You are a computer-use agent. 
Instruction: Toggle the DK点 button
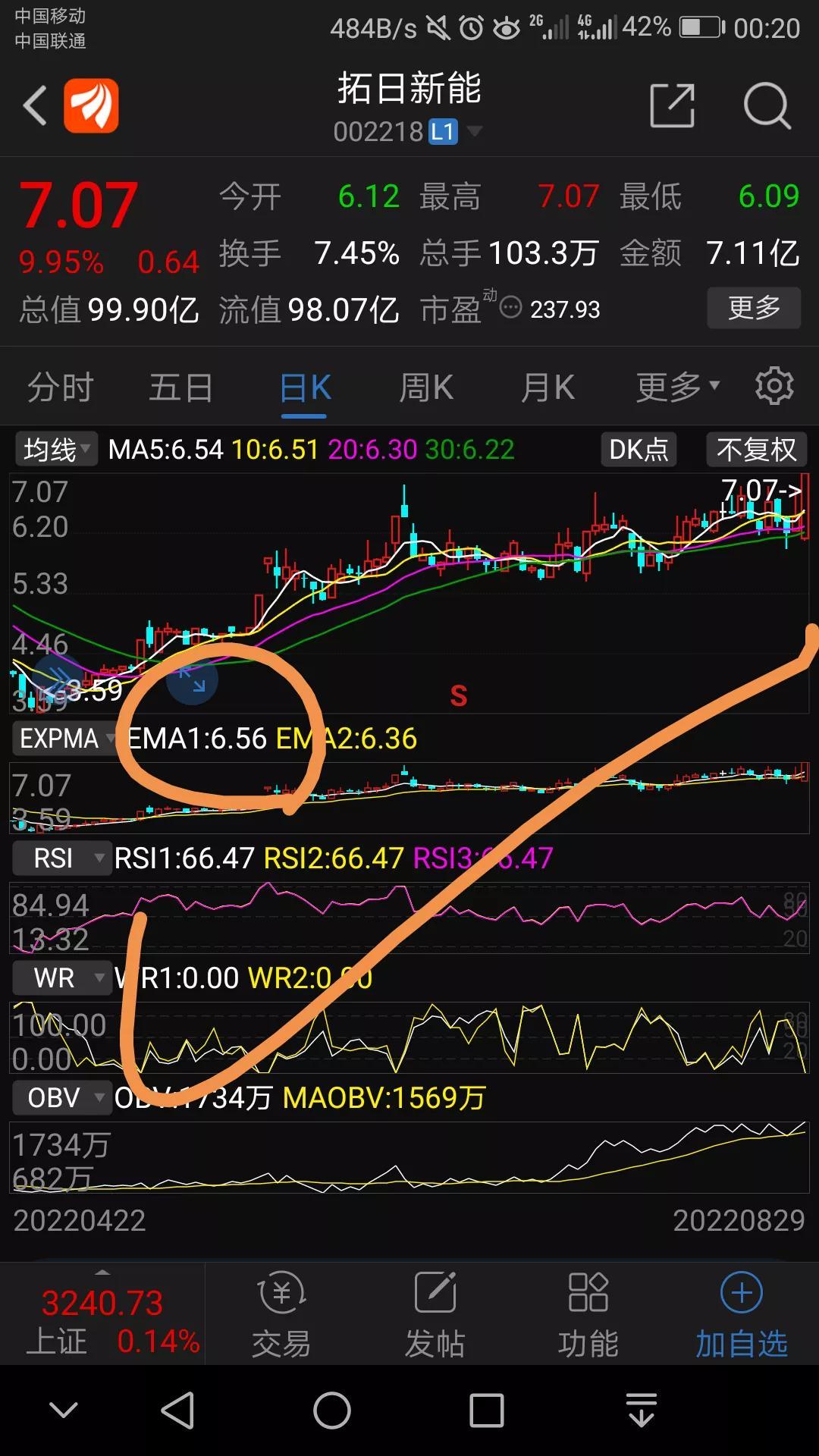pyautogui.click(x=639, y=450)
